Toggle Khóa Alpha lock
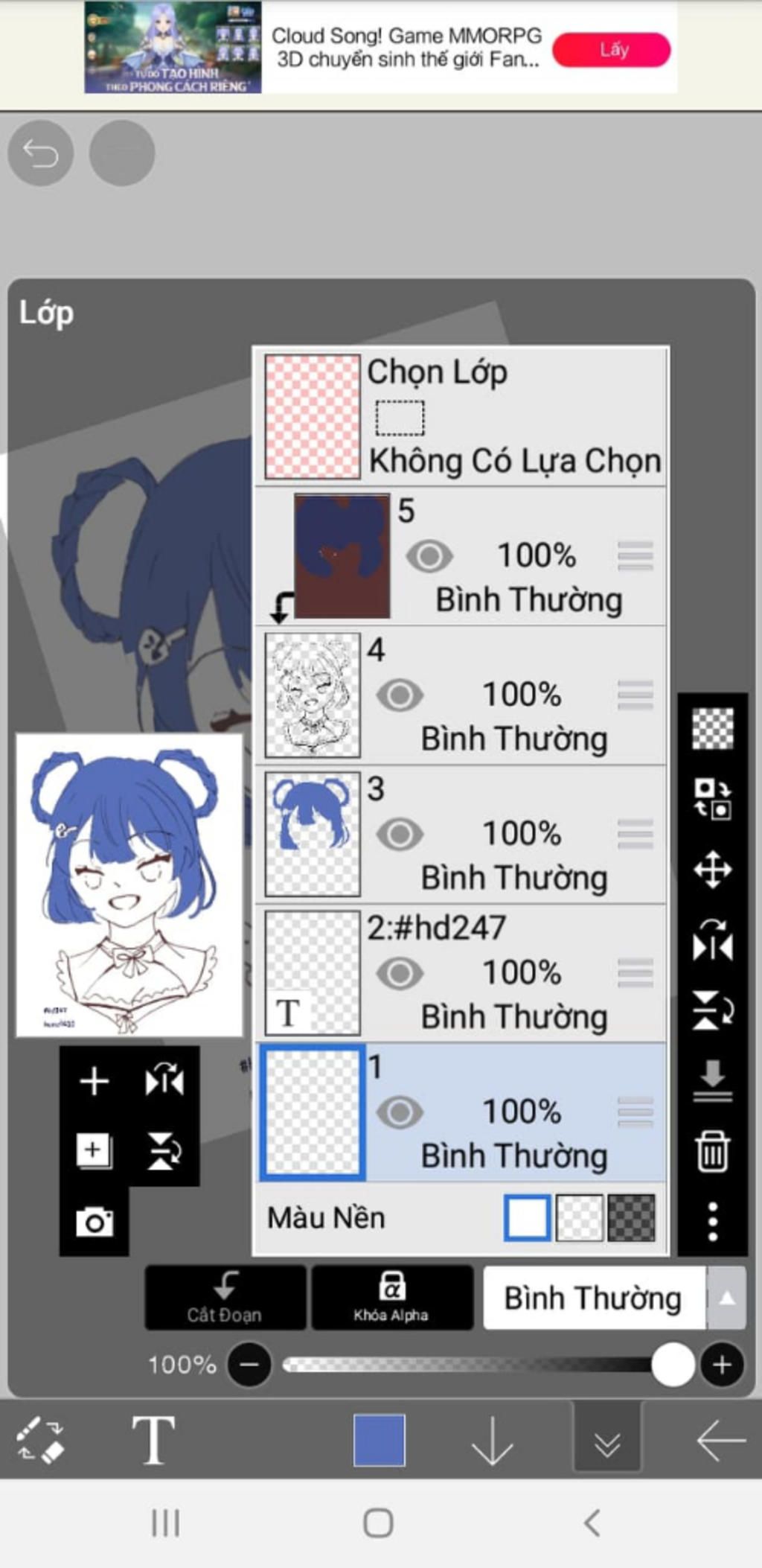Screen dimensions: 762x1568 (391, 1298)
